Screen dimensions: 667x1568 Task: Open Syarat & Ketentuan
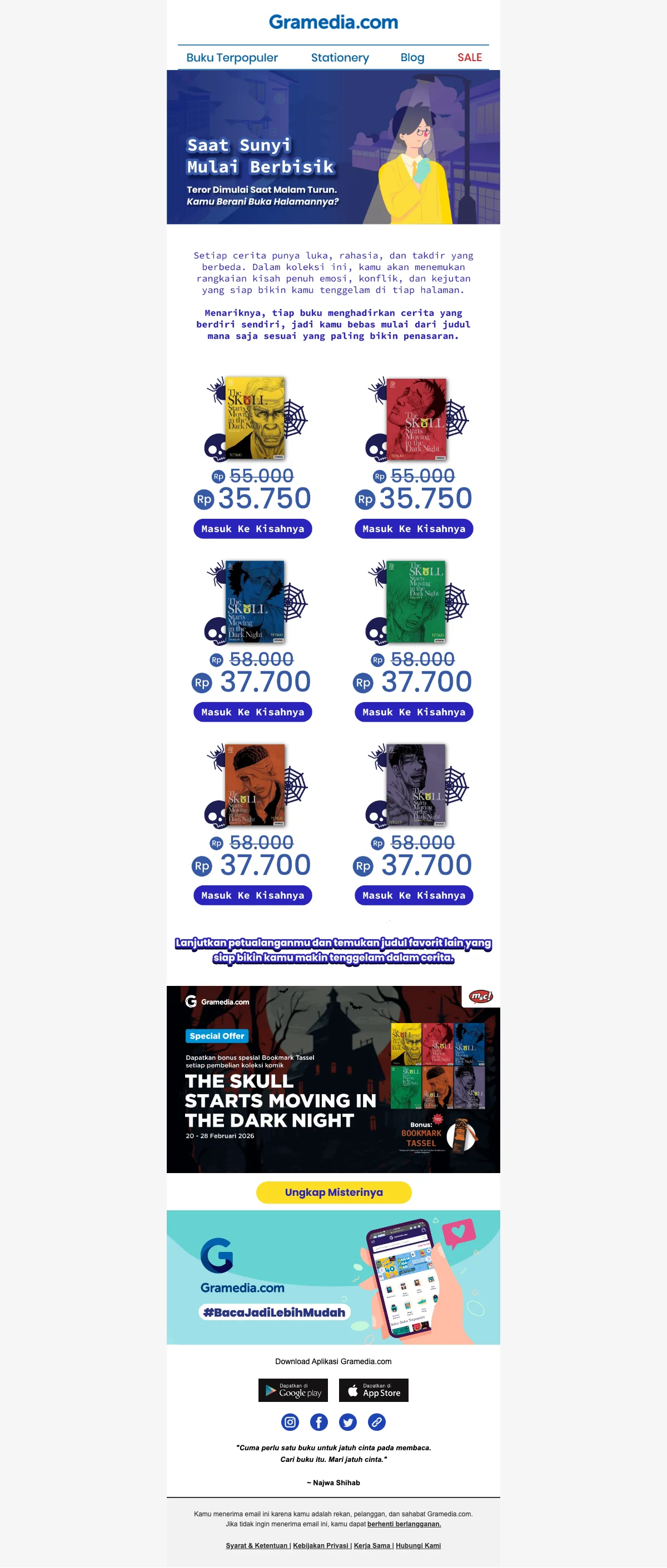tap(257, 1545)
